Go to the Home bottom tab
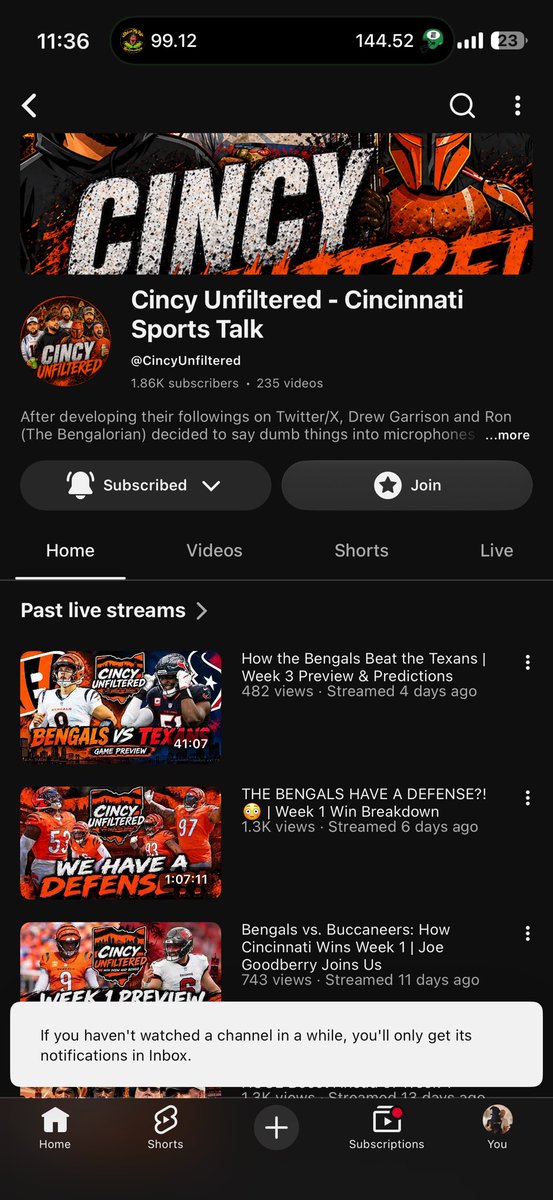 pos(55,1127)
